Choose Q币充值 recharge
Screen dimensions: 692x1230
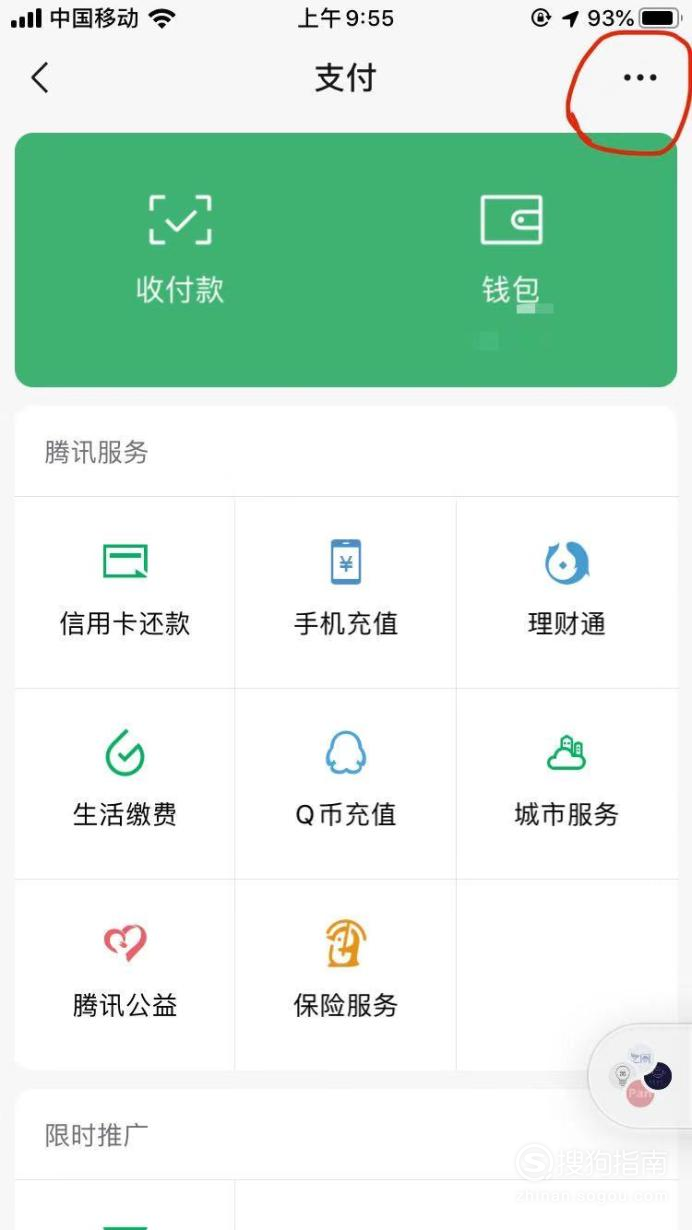346,783
